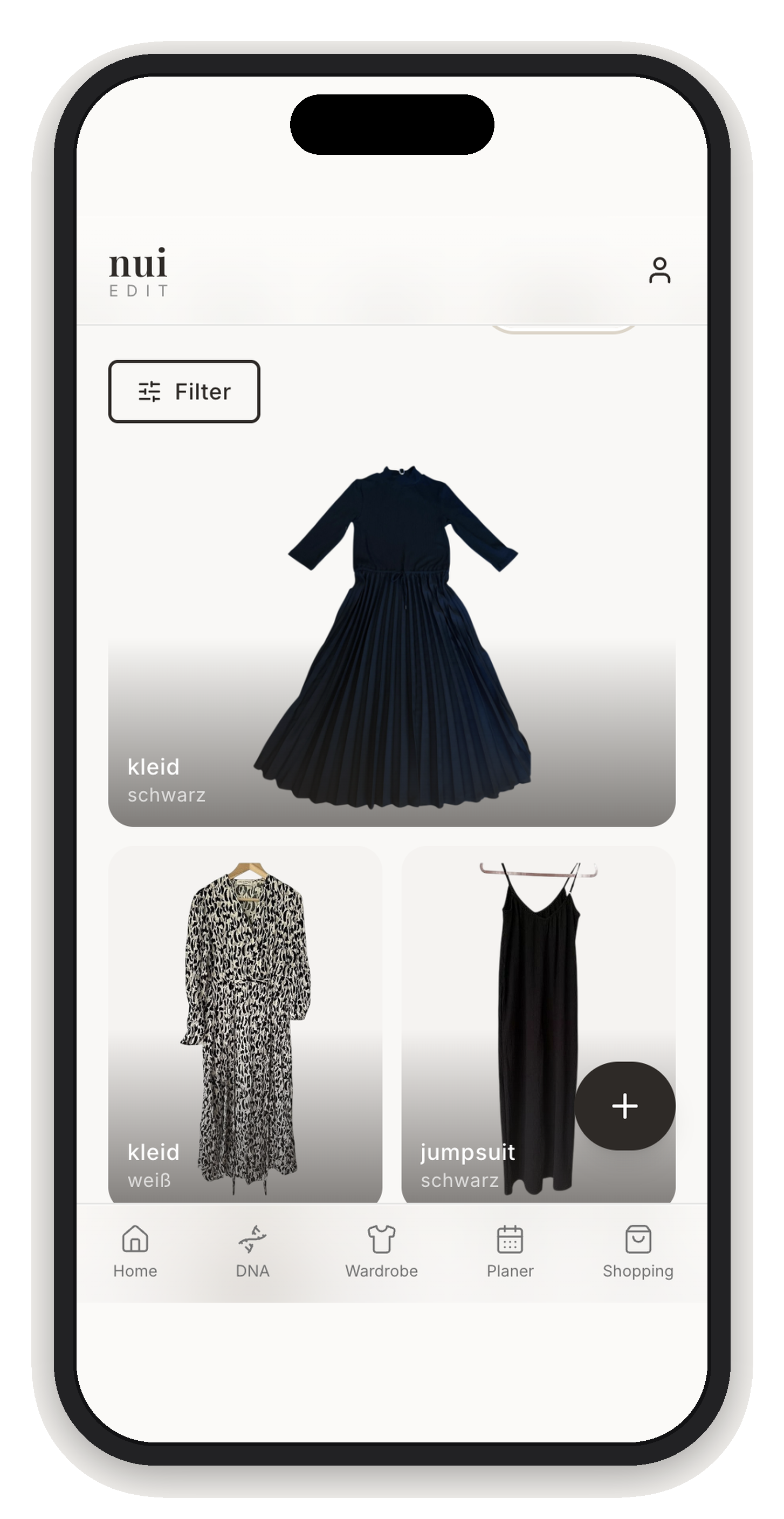Open the Planer tab
The width and height of the screenshot is (784, 1519).
coord(510,1251)
